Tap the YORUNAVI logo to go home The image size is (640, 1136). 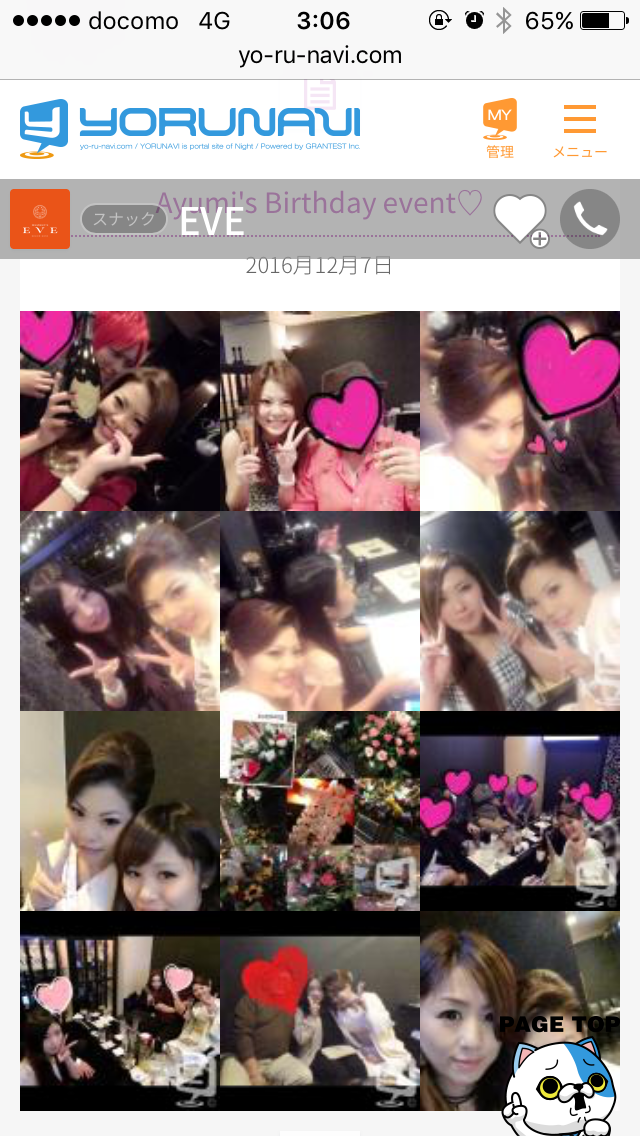click(x=190, y=128)
